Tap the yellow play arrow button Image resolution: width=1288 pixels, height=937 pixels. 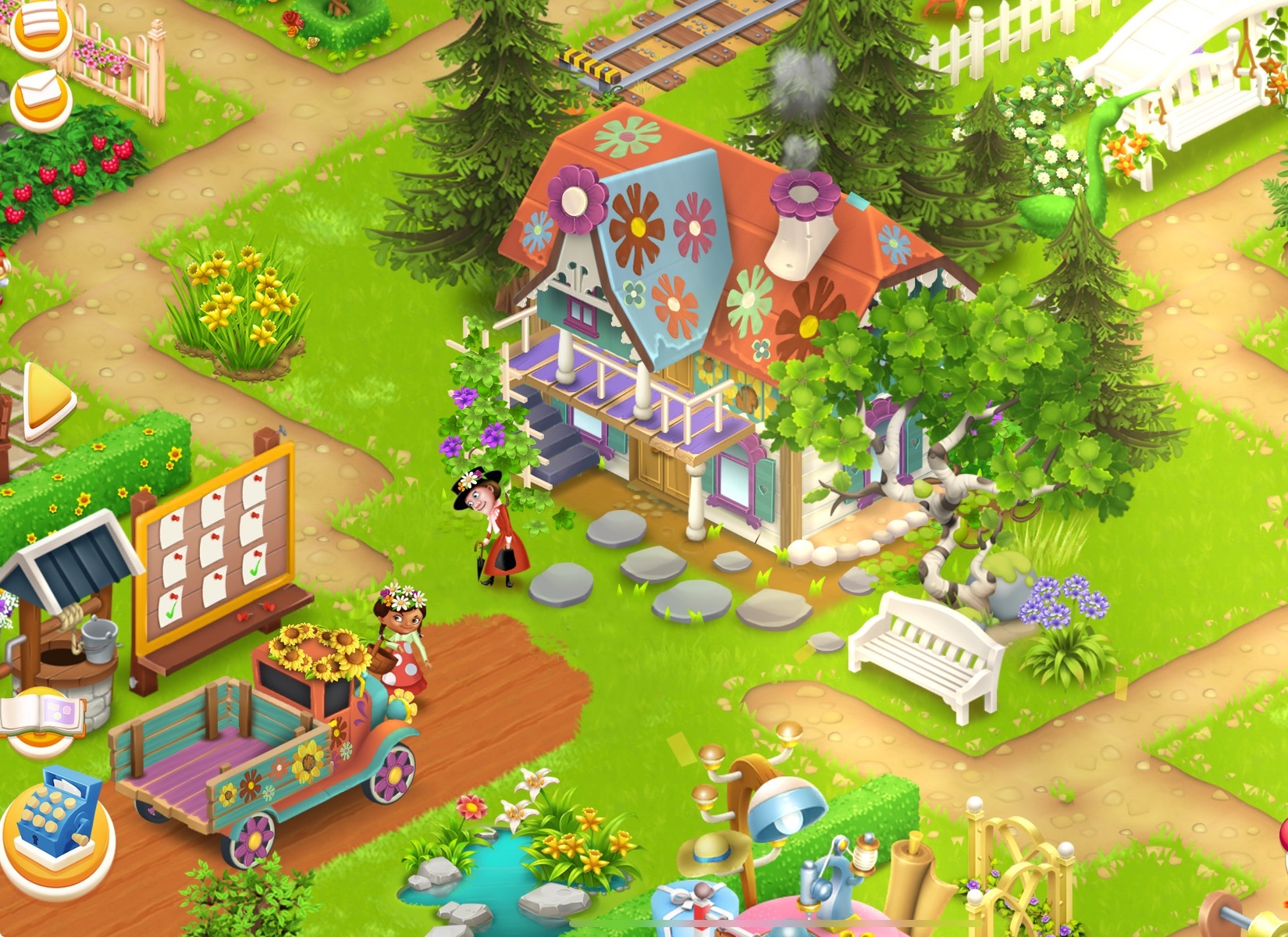(x=47, y=401)
